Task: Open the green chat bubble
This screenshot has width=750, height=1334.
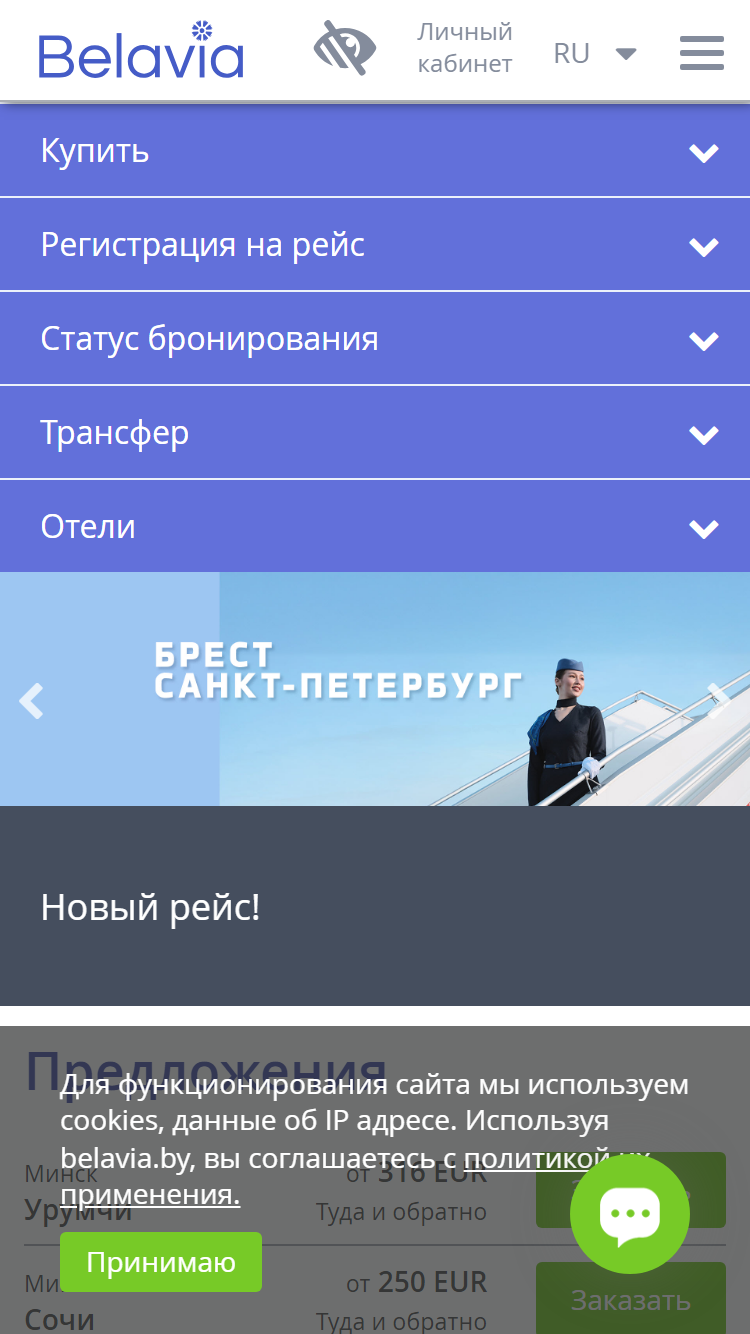Action: [x=630, y=1214]
